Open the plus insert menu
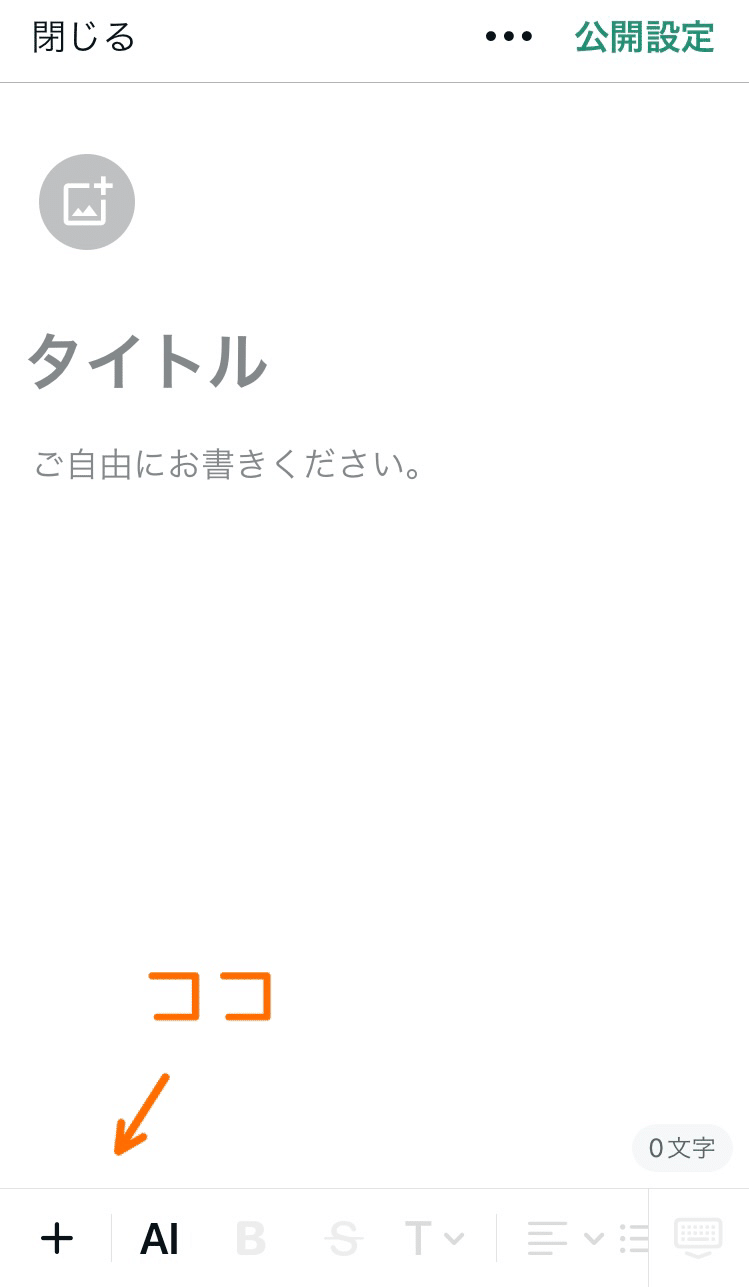The height and width of the screenshot is (1287, 749). 57,1238
